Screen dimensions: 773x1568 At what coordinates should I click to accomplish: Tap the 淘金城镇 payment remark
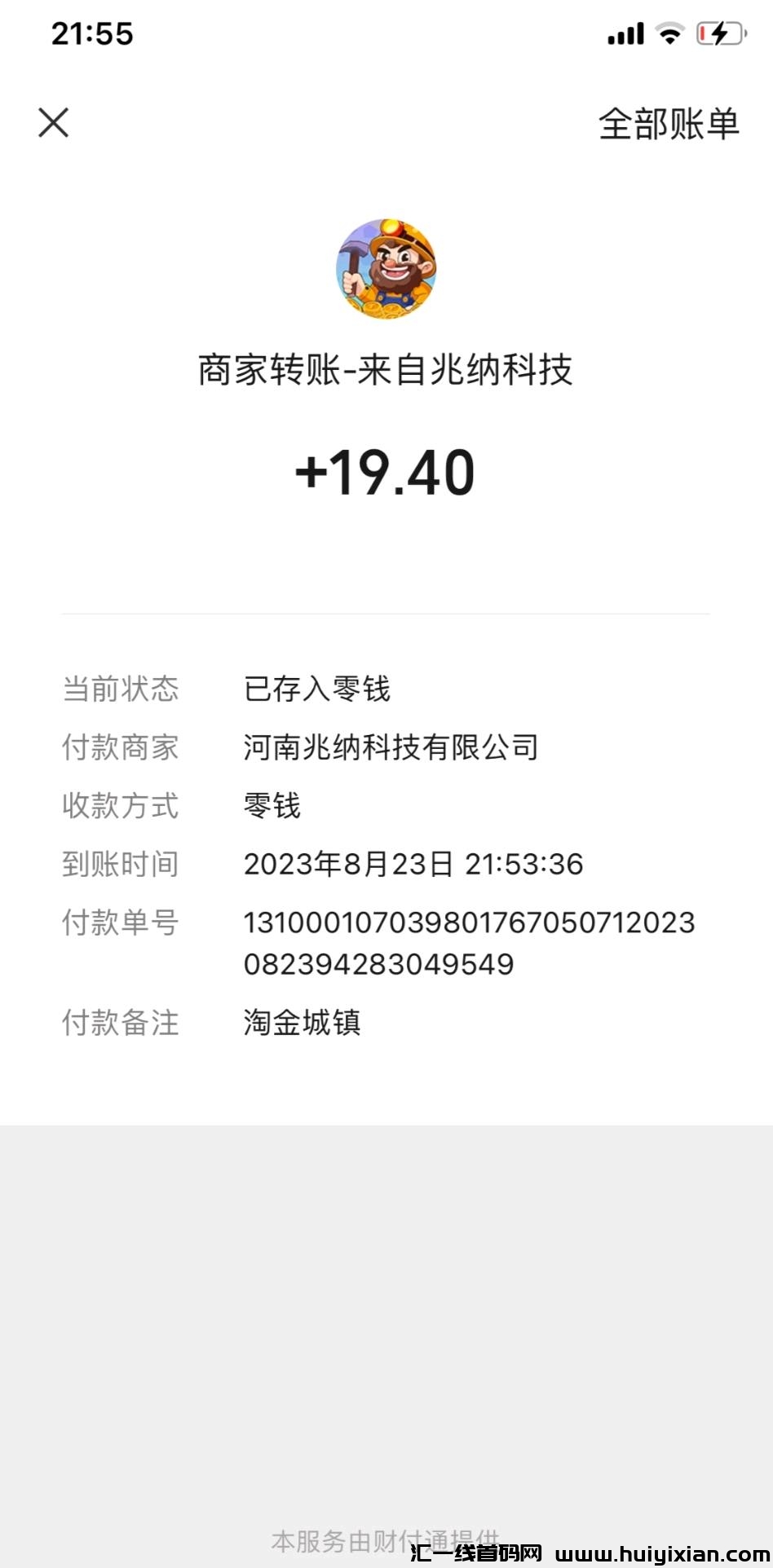pyautogui.click(x=301, y=1023)
